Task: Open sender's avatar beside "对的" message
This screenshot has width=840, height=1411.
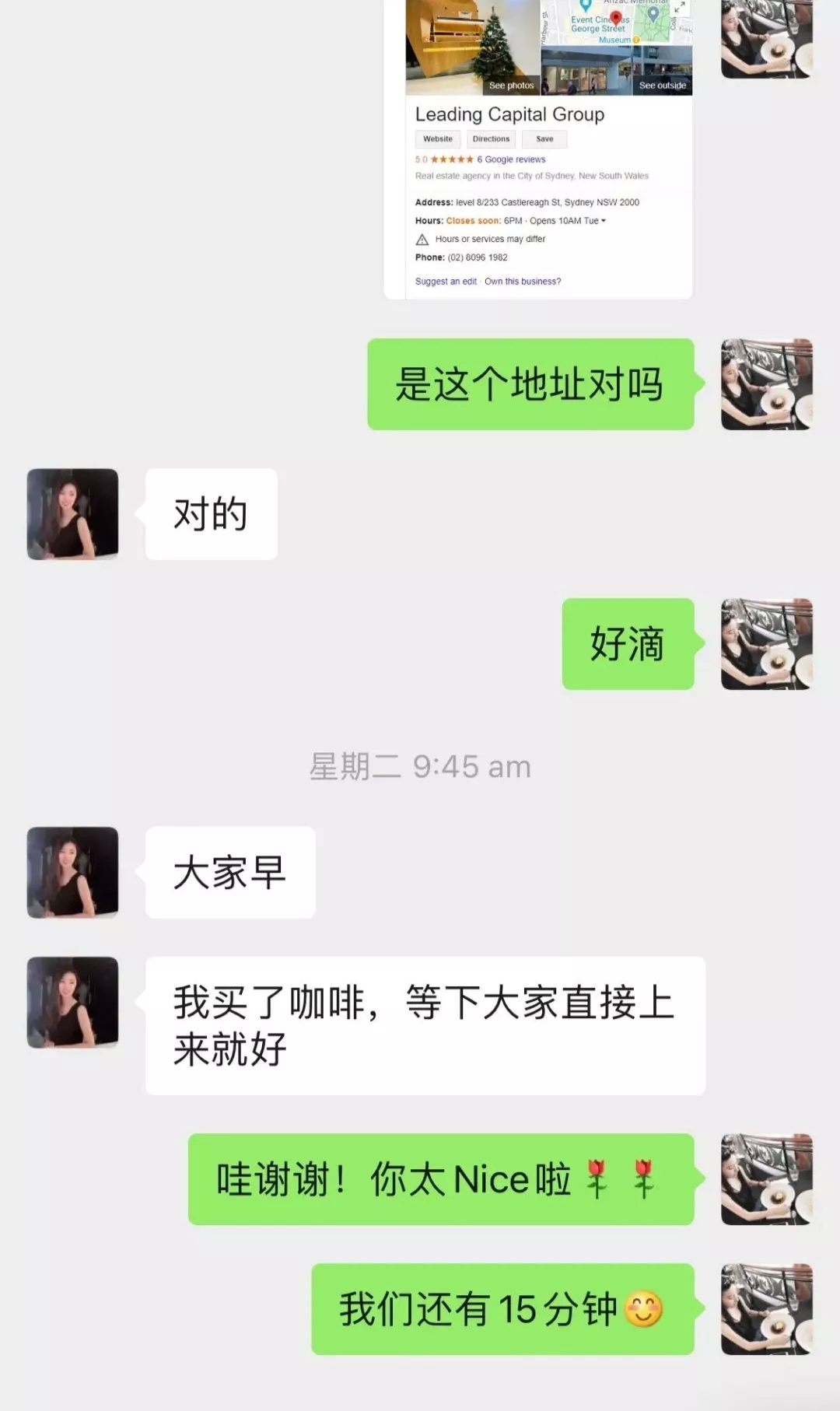Action: point(72,514)
